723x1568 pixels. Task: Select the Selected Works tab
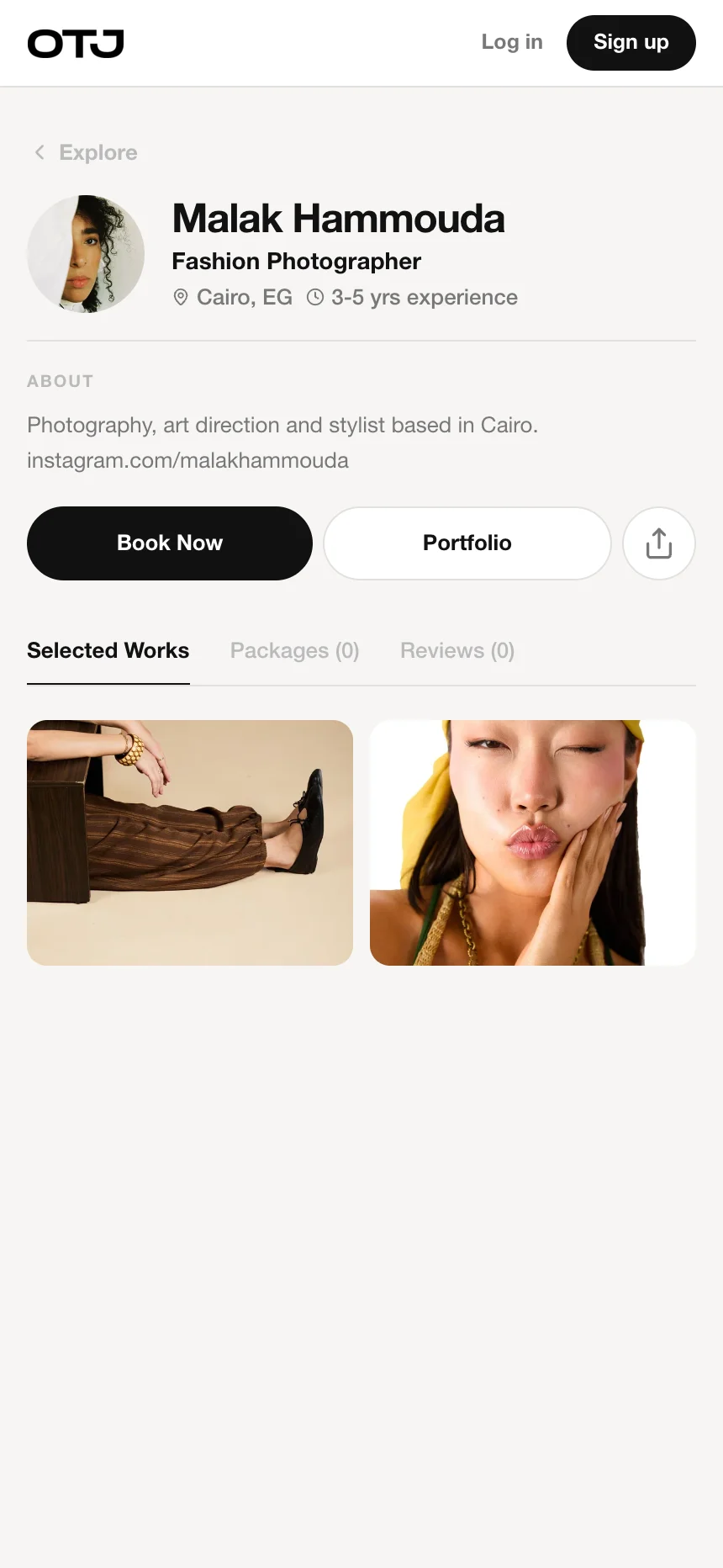[x=108, y=650]
